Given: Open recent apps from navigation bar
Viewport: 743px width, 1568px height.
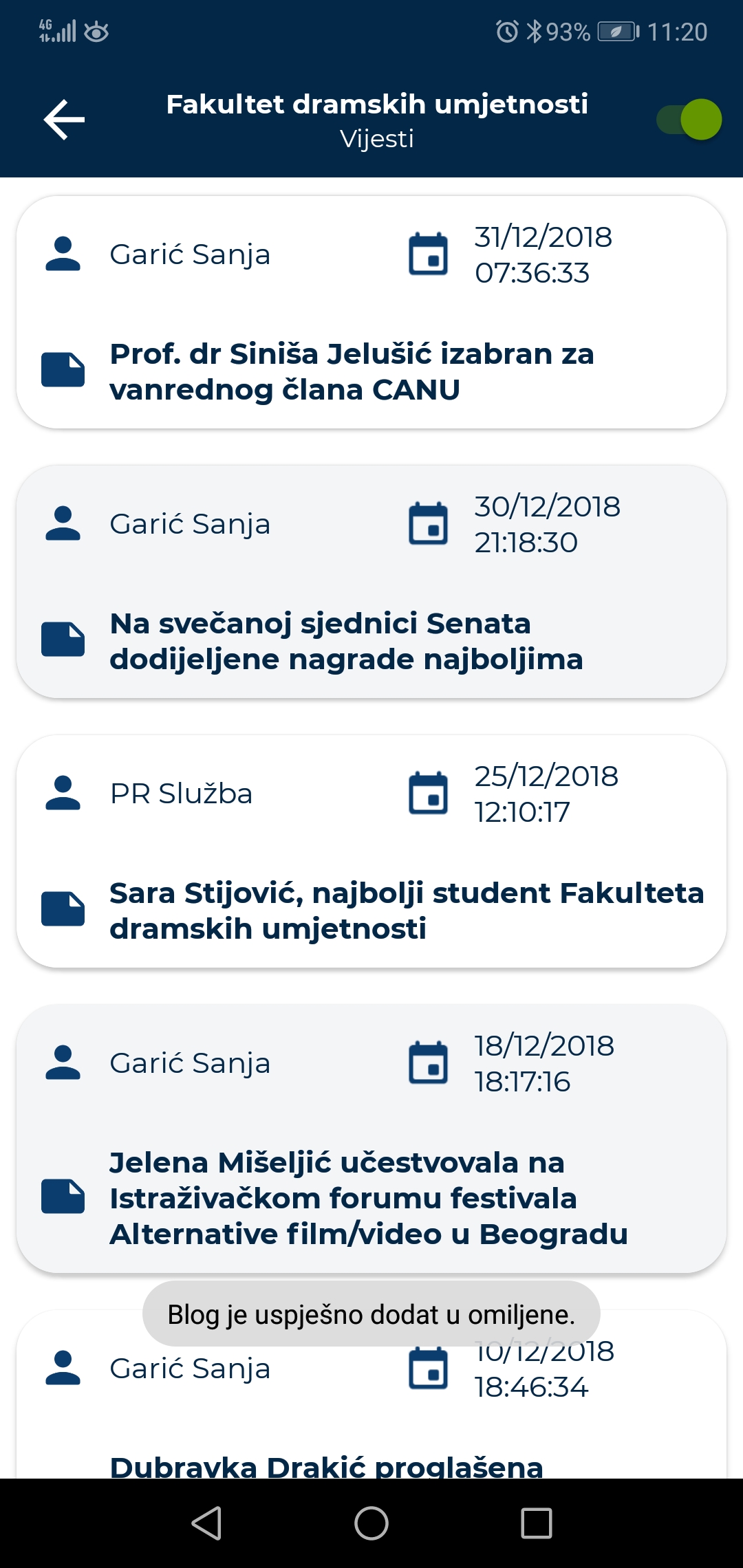Looking at the screenshot, I should pos(537,1523).
